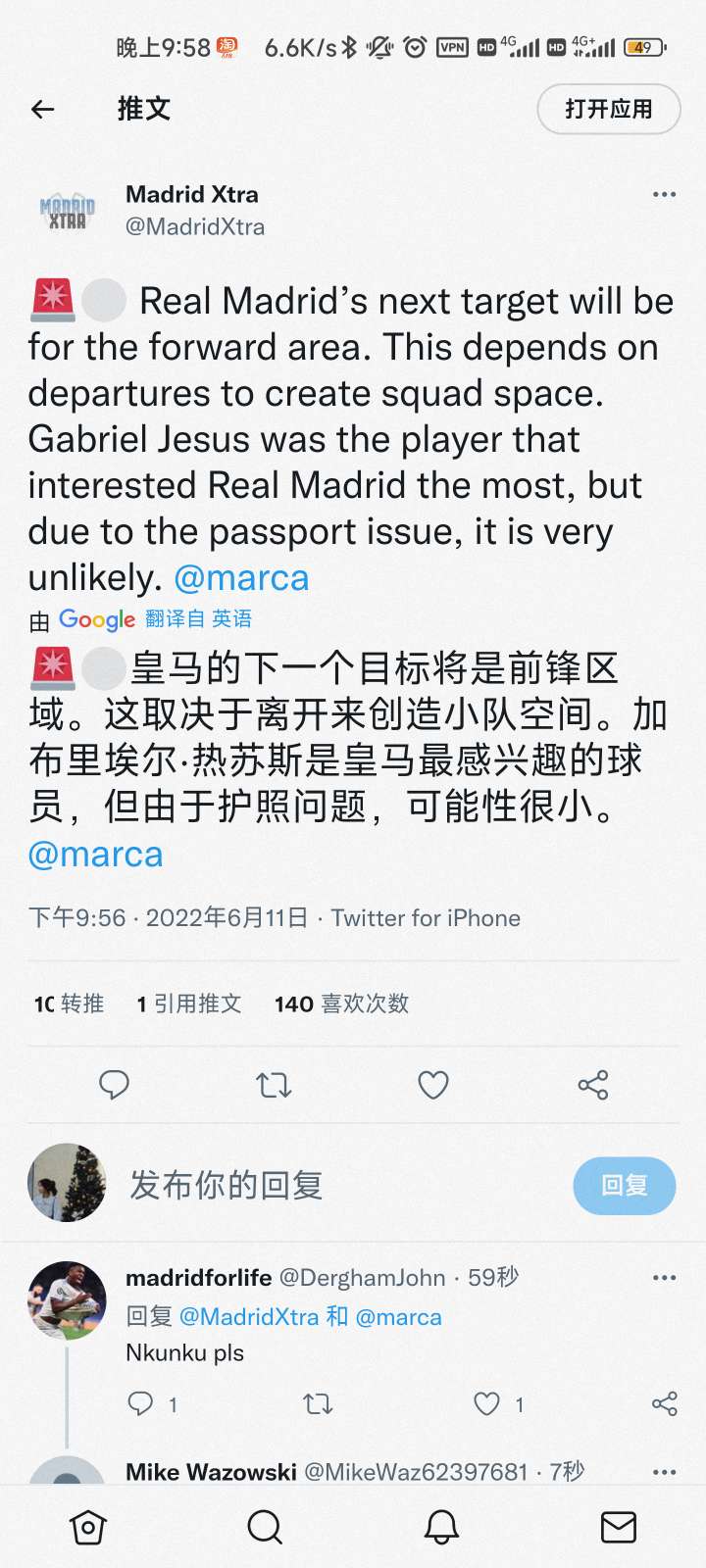View the 140 喜欢次数 likes list

(x=343, y=1004)
